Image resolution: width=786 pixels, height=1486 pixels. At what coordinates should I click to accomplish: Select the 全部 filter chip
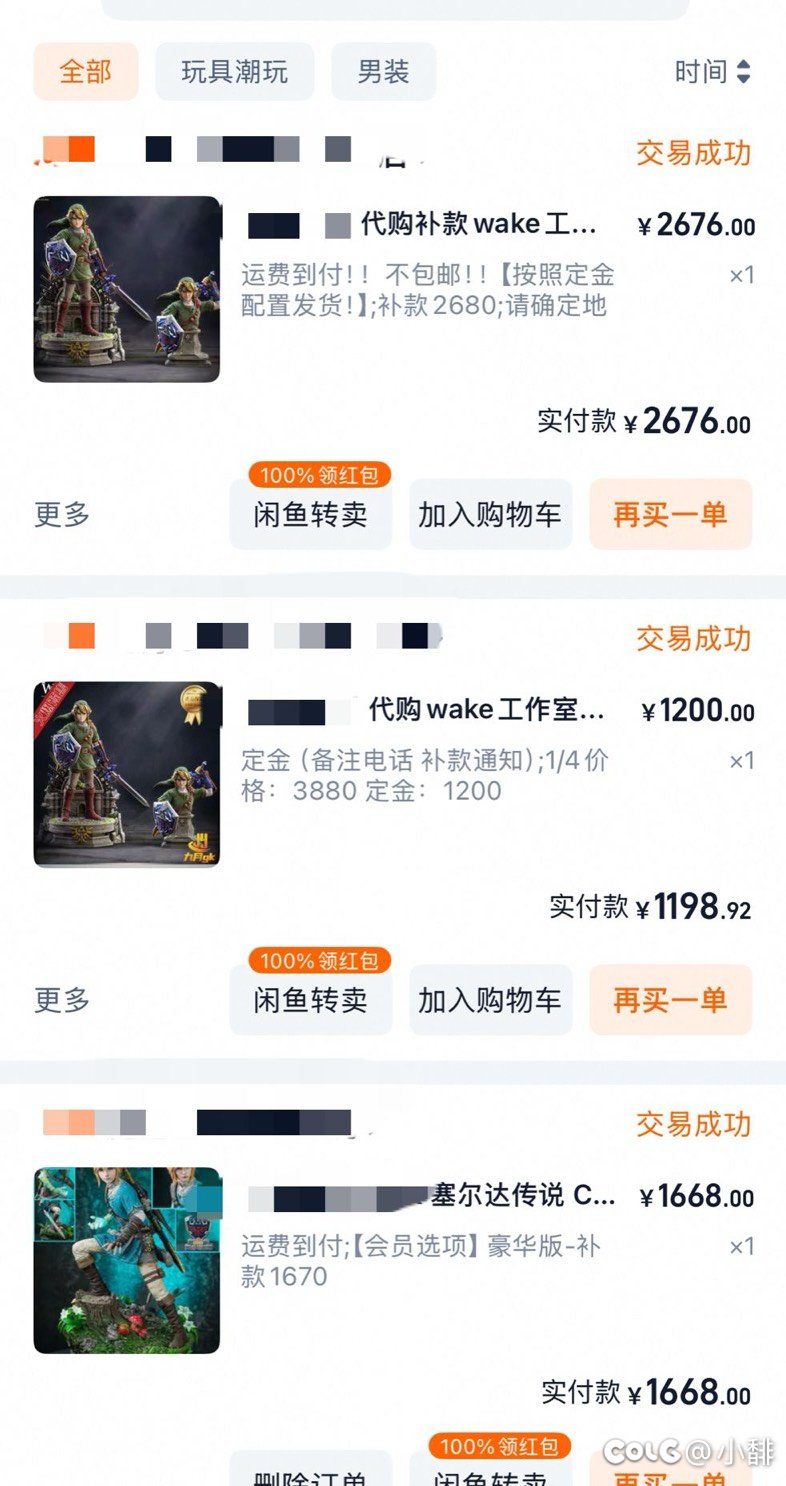coord(85,72)
